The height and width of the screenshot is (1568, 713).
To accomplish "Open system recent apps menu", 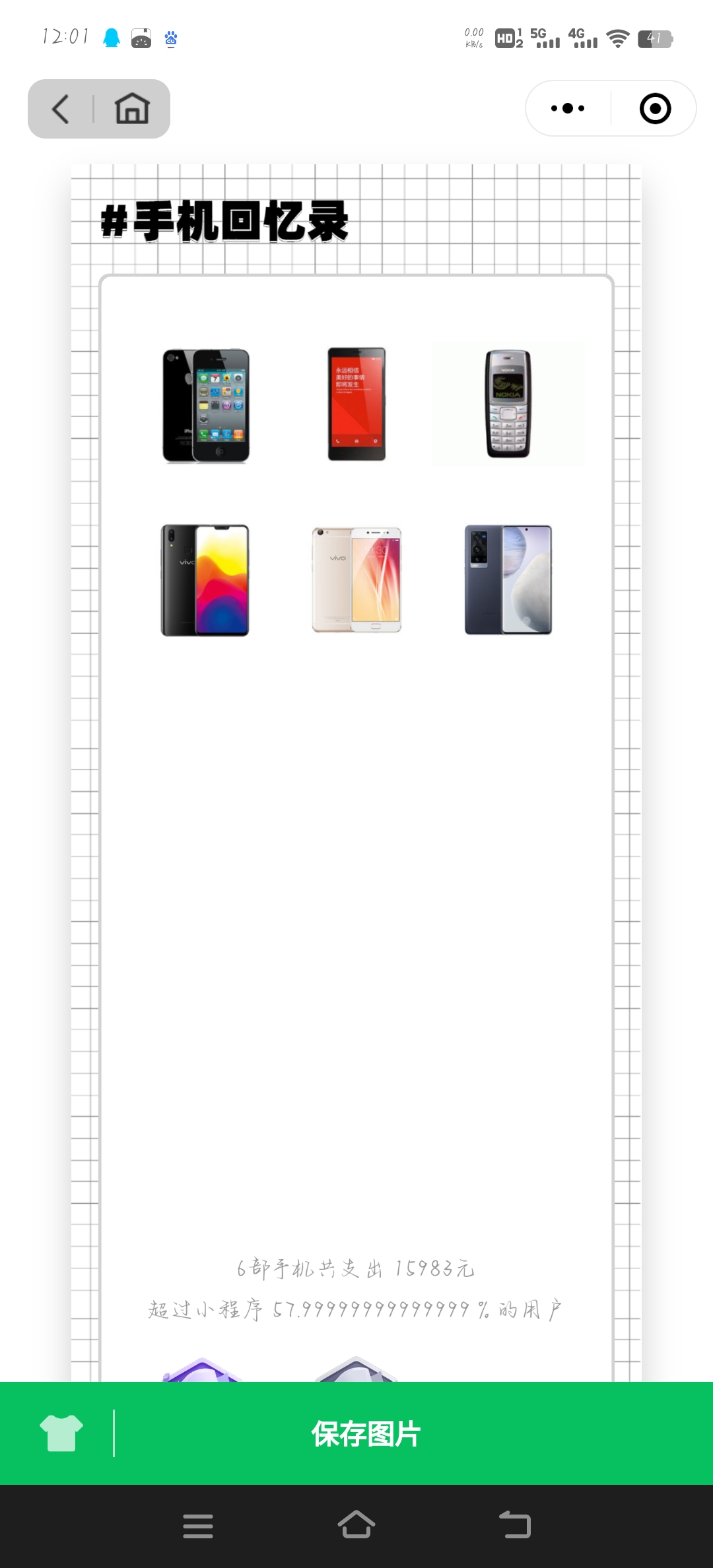I will (198, 1526).
